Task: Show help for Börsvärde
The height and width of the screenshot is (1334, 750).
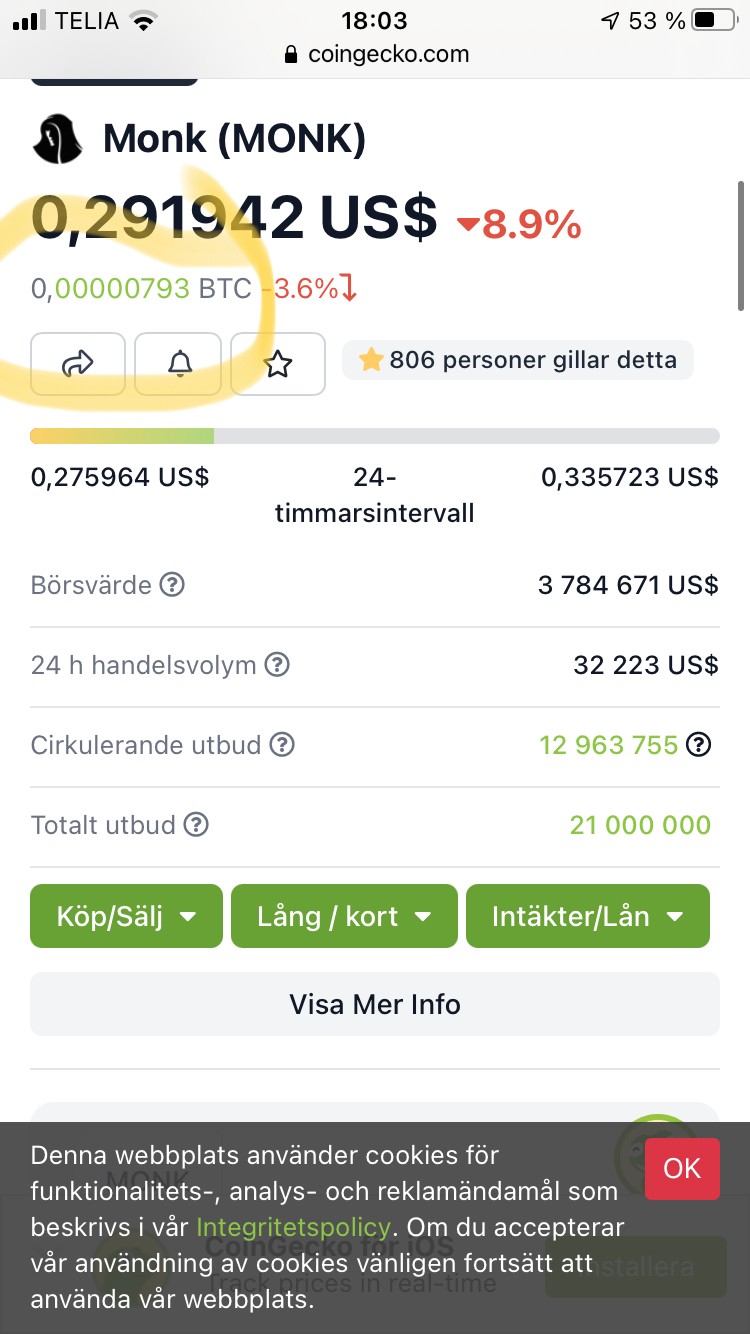Action: (x=173, y=585)
